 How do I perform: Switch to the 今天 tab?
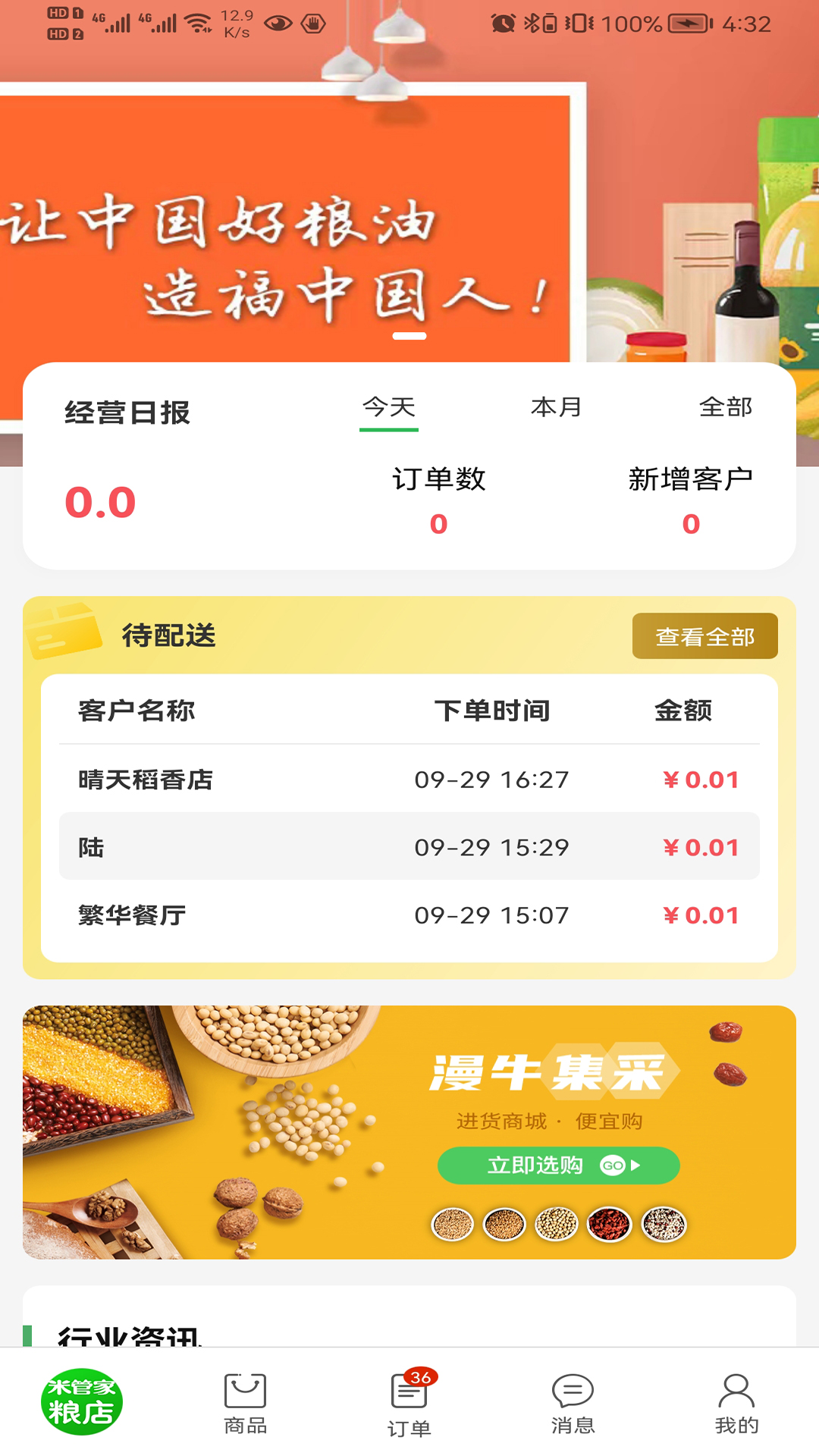(389, 408)
